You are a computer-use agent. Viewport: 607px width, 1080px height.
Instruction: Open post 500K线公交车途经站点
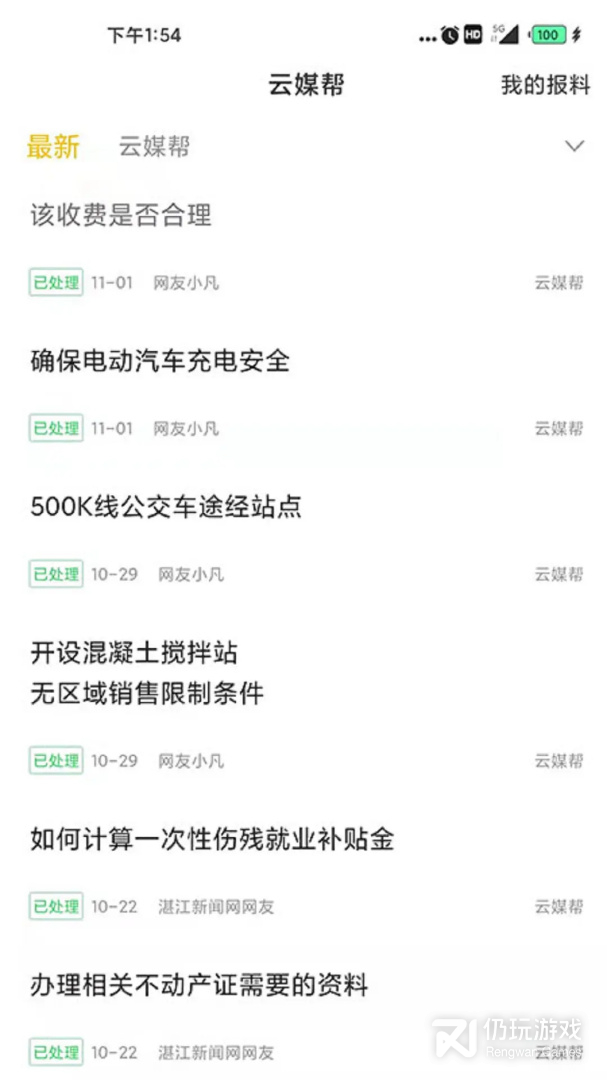pos(166,507)
